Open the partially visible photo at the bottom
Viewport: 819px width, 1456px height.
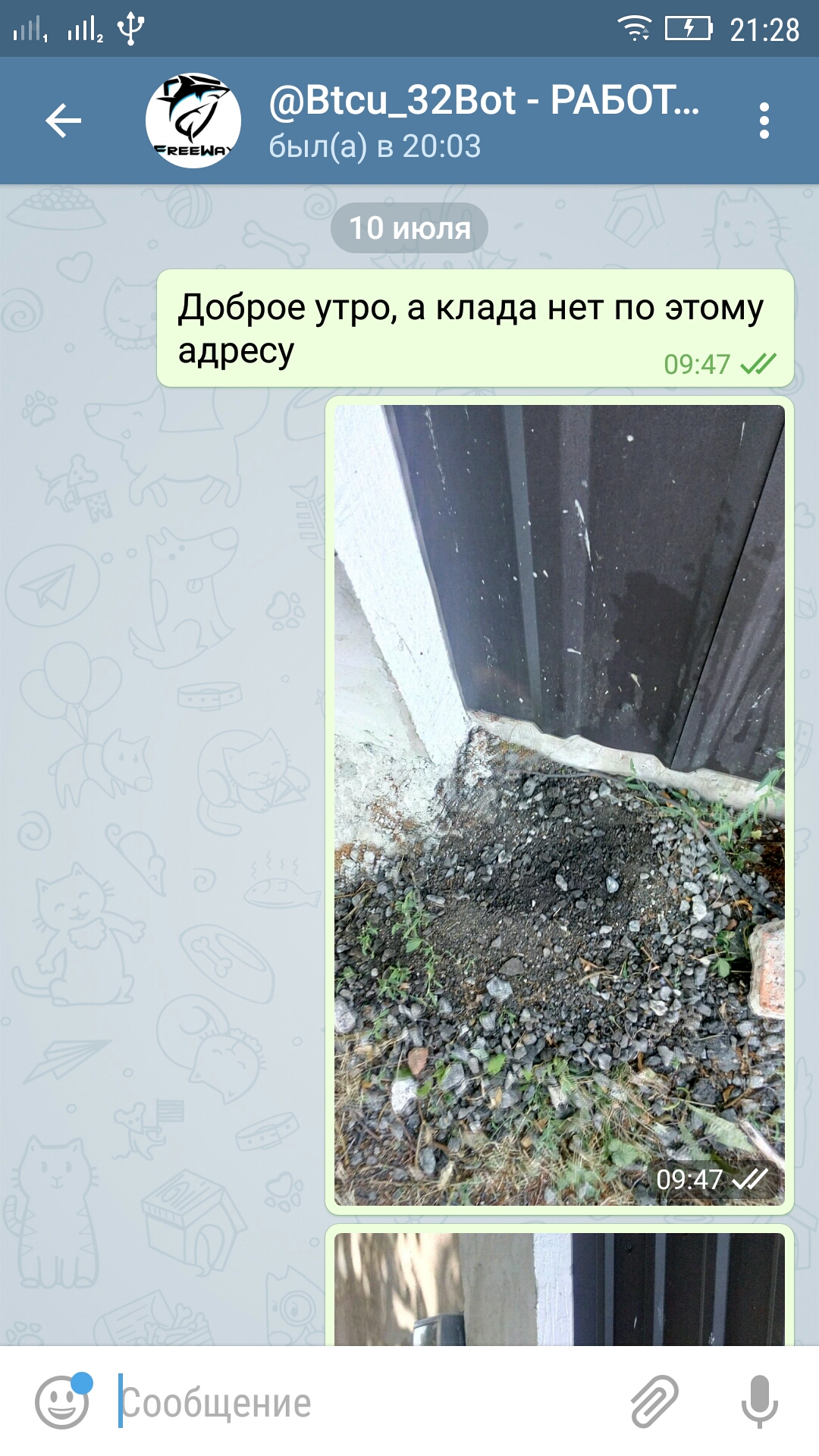pos(560,1289)
